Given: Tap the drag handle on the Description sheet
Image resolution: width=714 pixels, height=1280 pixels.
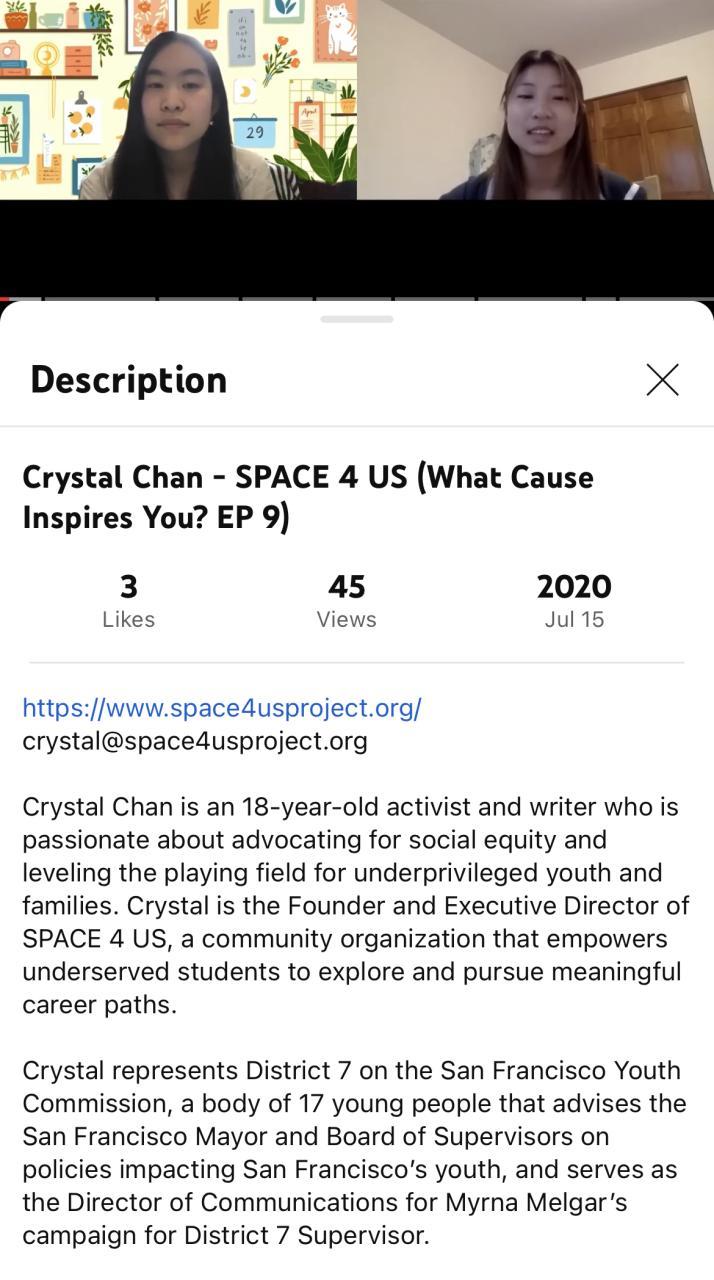Looking at the screenshot, I should click(x=357, y=319).
